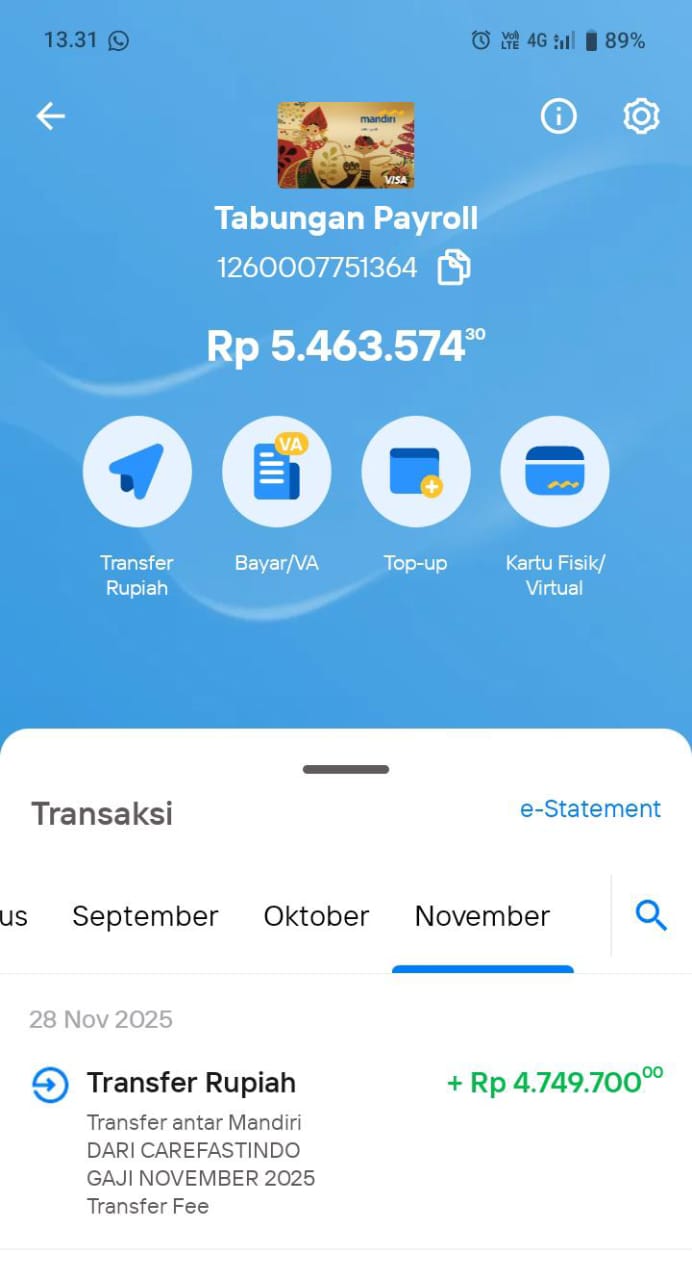Viewport: 692px width, 1280px height.
Task: Open the account info icon
Action: pos(559,117)
